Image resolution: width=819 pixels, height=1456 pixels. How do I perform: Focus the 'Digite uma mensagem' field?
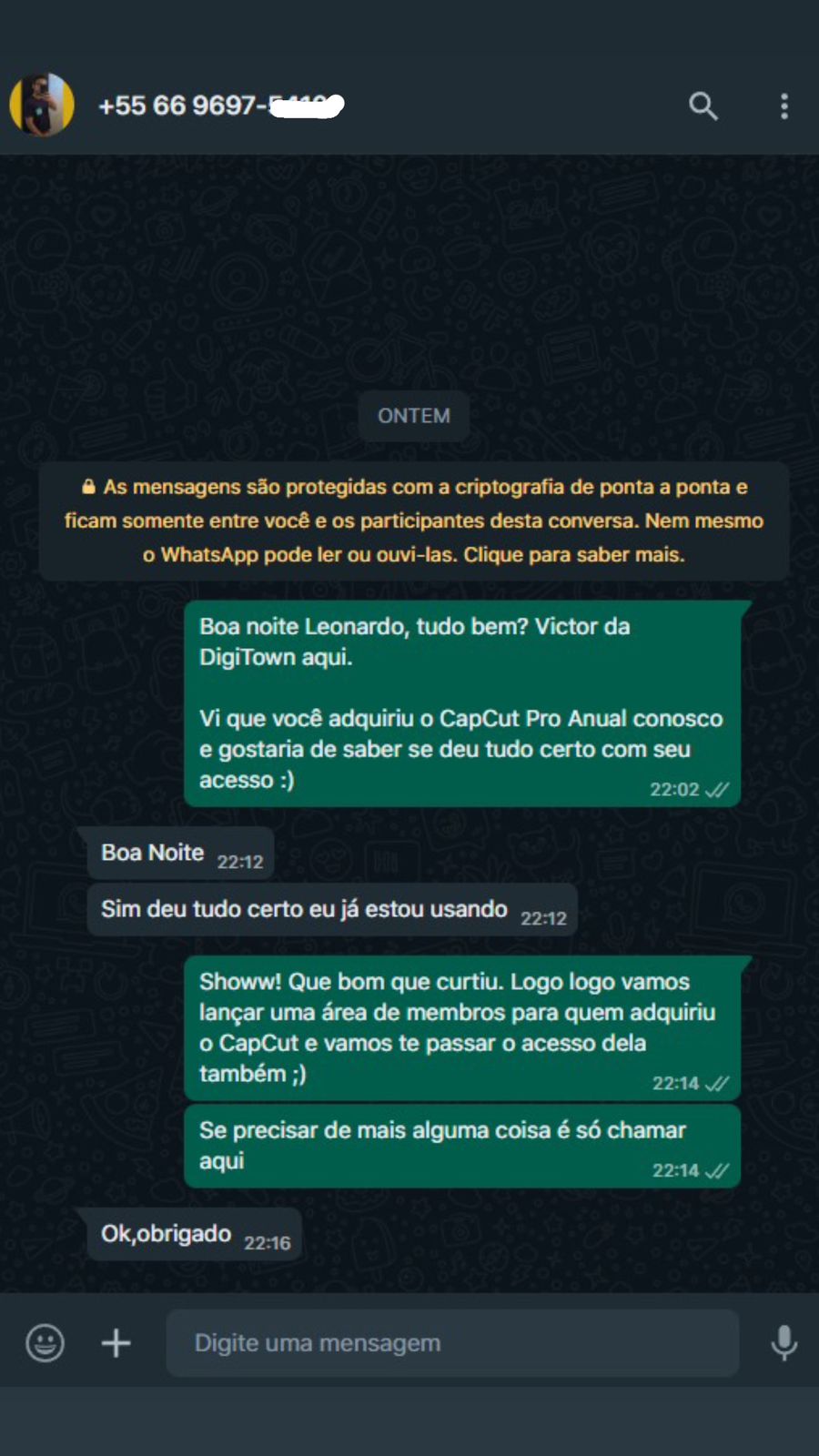[x=451, y=1343]
